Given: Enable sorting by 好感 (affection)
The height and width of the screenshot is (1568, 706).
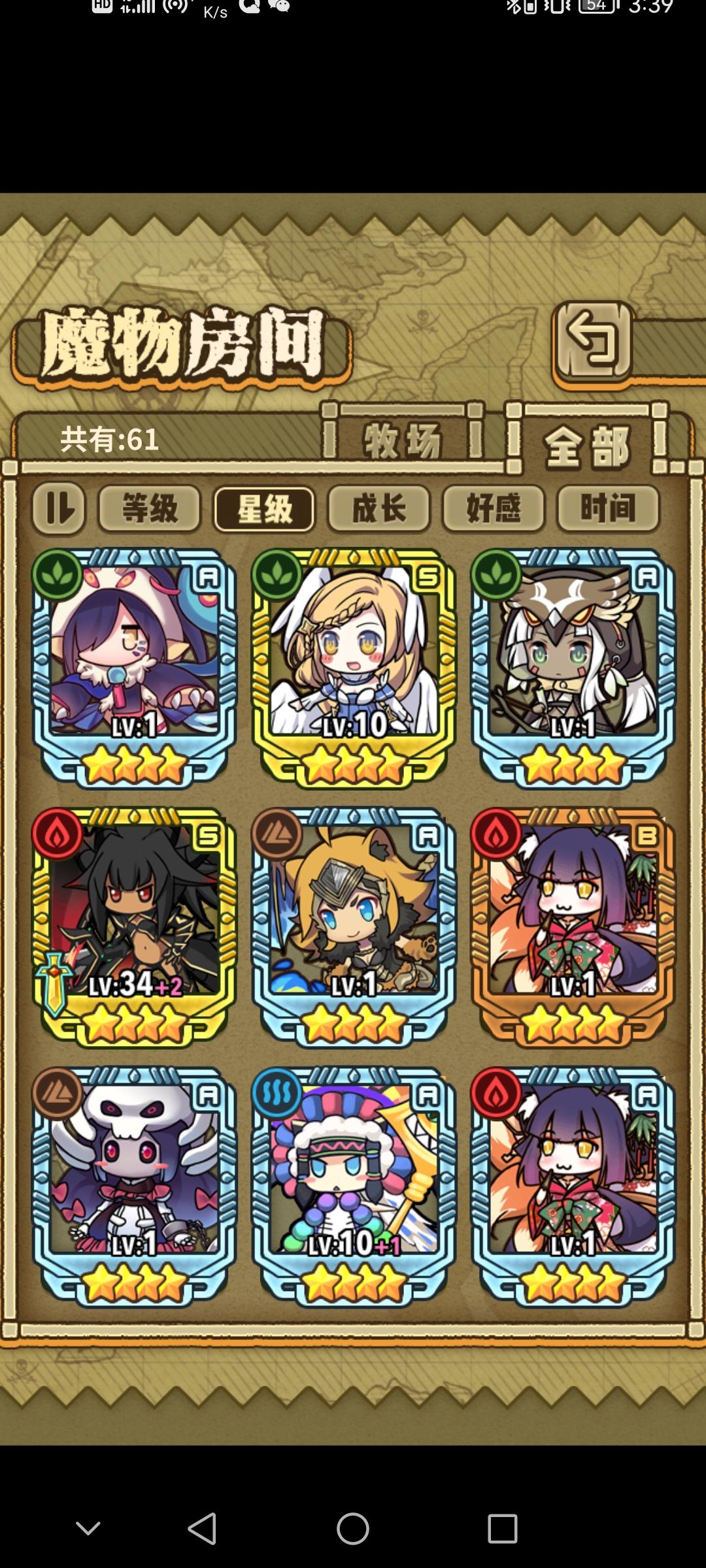Looking at the screenshot, I should click(x=494, y=510).
